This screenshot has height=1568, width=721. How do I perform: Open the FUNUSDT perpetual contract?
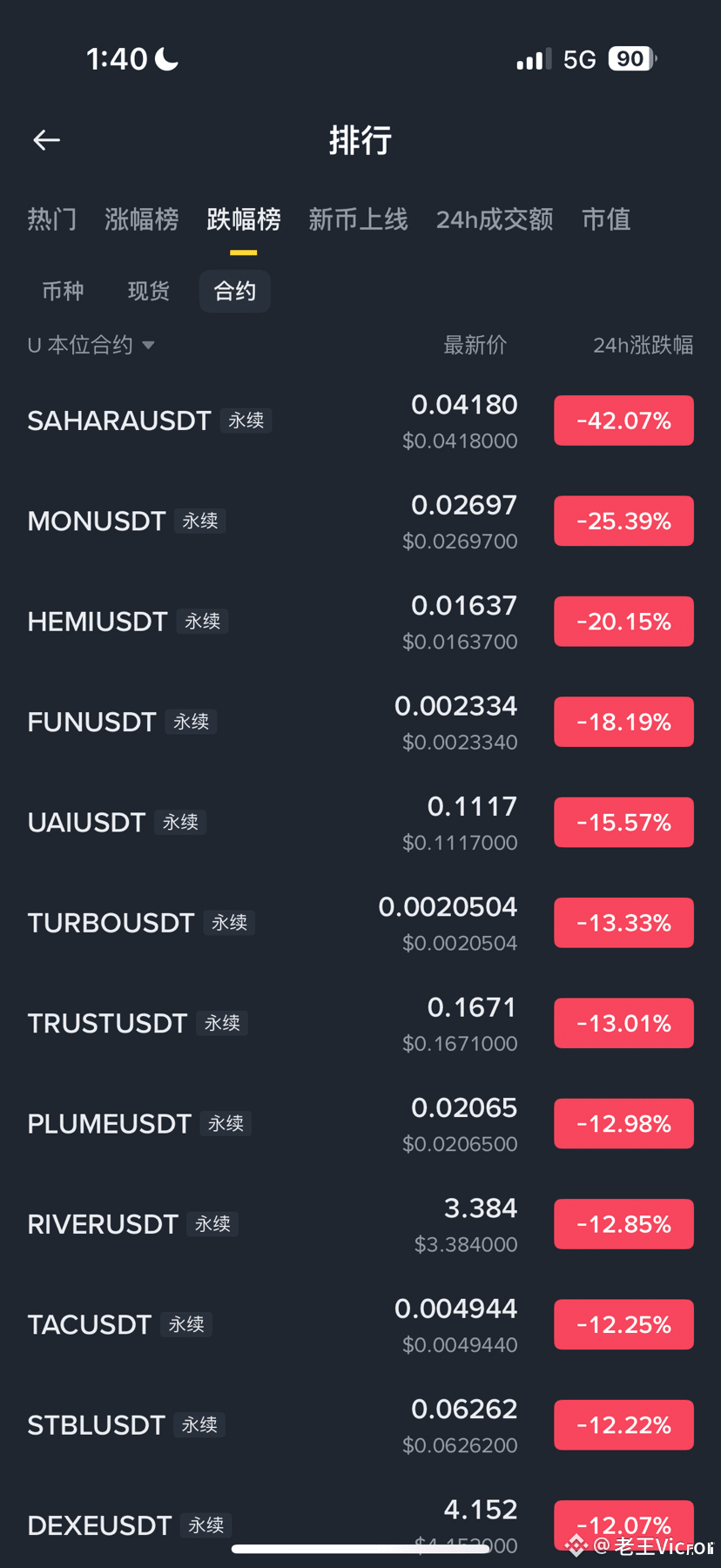92,723
